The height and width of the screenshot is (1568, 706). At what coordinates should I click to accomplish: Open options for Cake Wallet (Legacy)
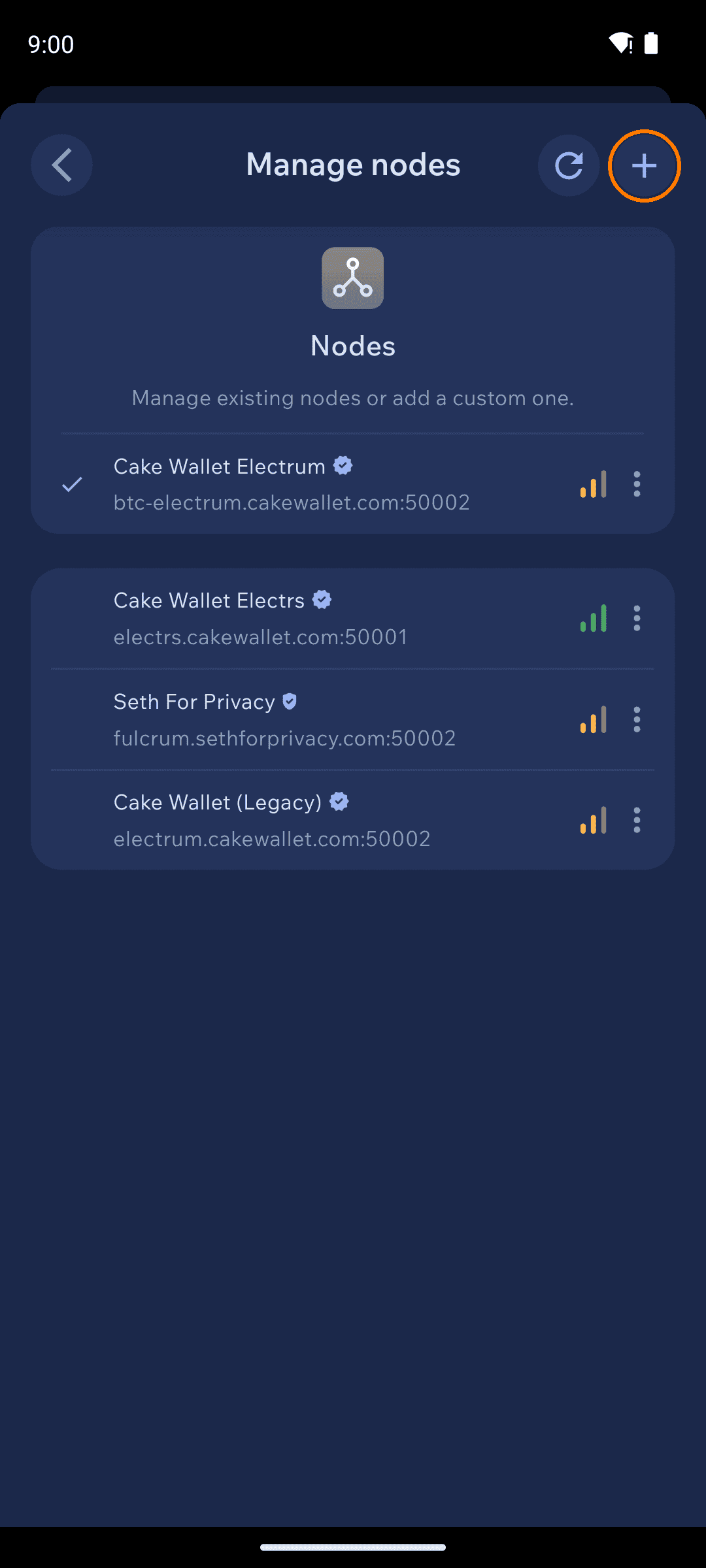coord(637,820)
